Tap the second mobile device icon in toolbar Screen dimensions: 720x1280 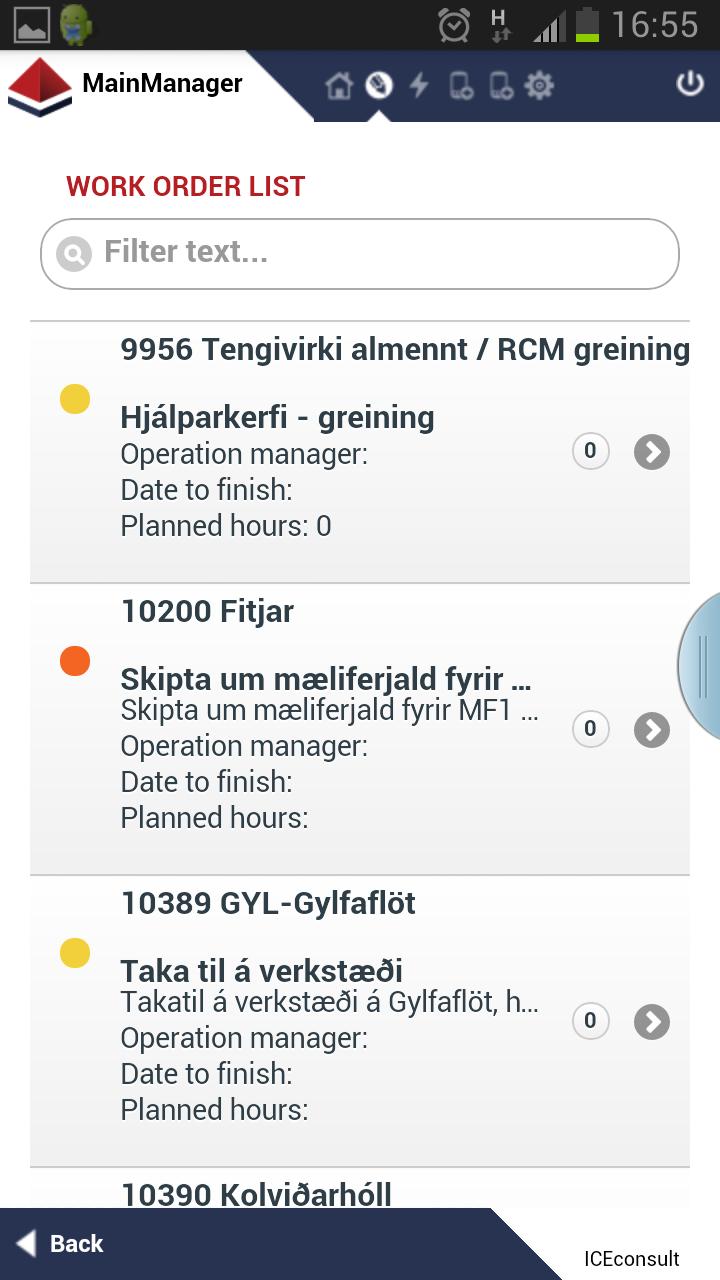tap(498, 86)
